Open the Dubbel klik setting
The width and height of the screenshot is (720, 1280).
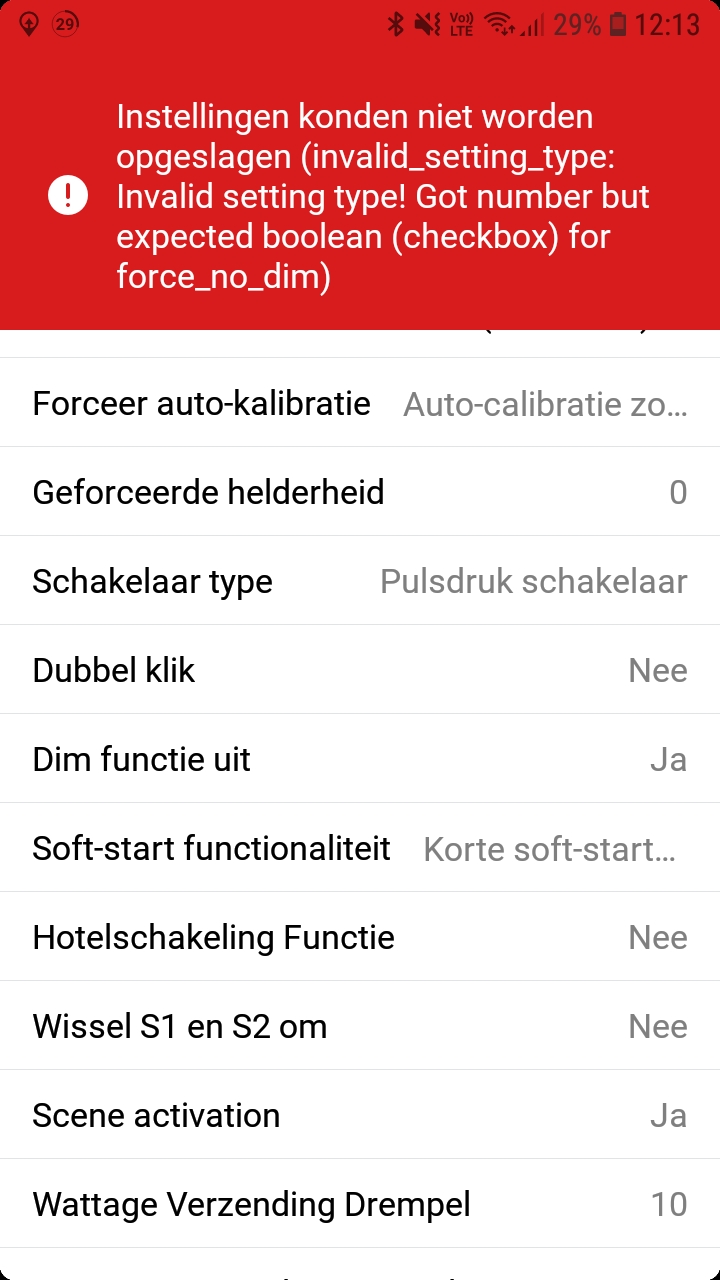tap(360, 670)
